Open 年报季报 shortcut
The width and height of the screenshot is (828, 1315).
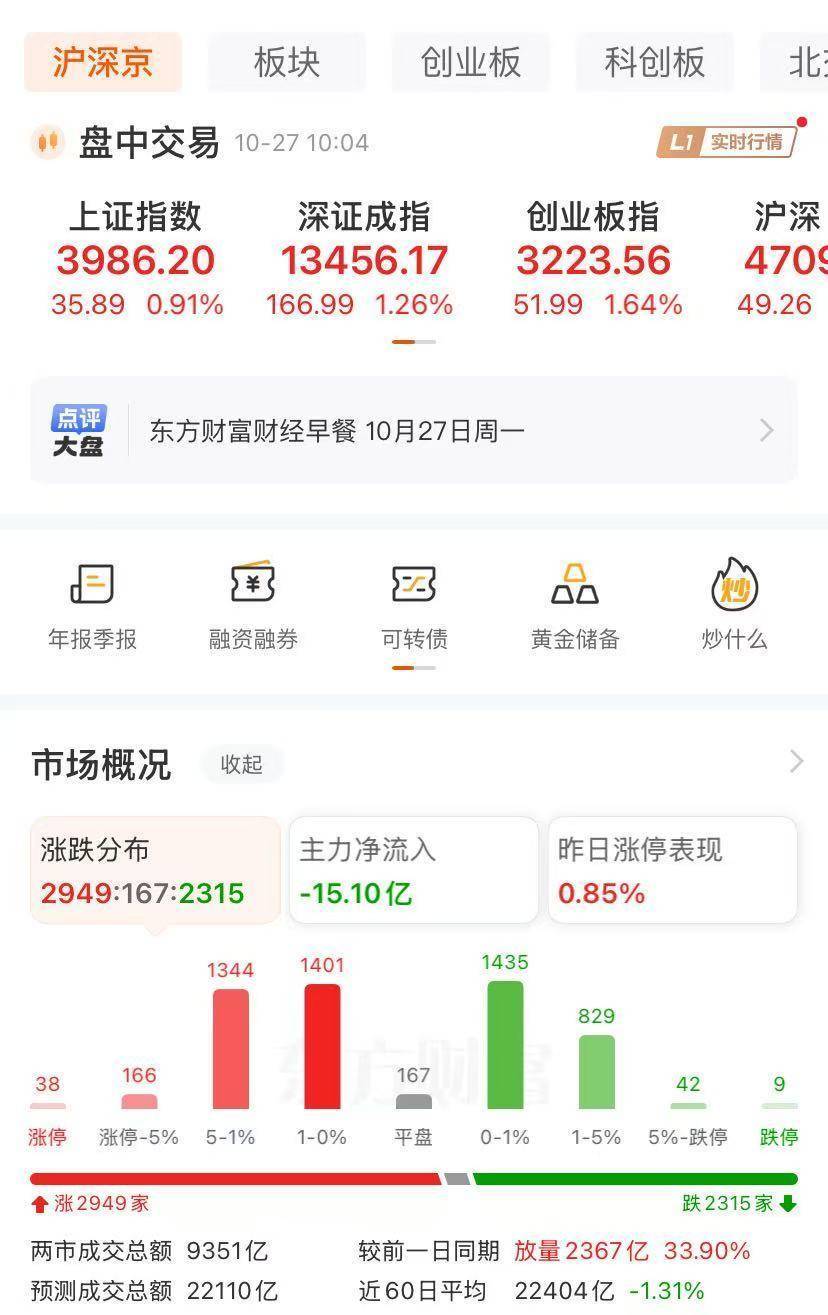click(92, 606)
